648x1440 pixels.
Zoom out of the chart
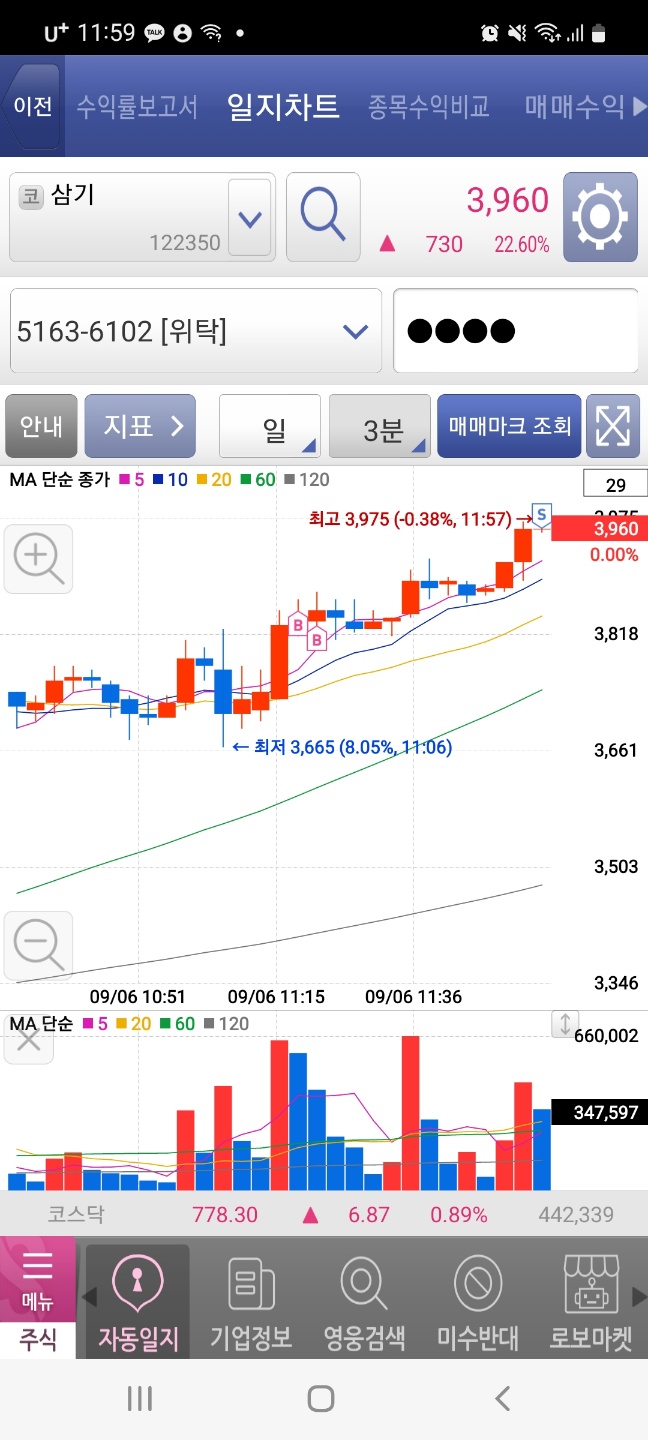click(39, 945)
